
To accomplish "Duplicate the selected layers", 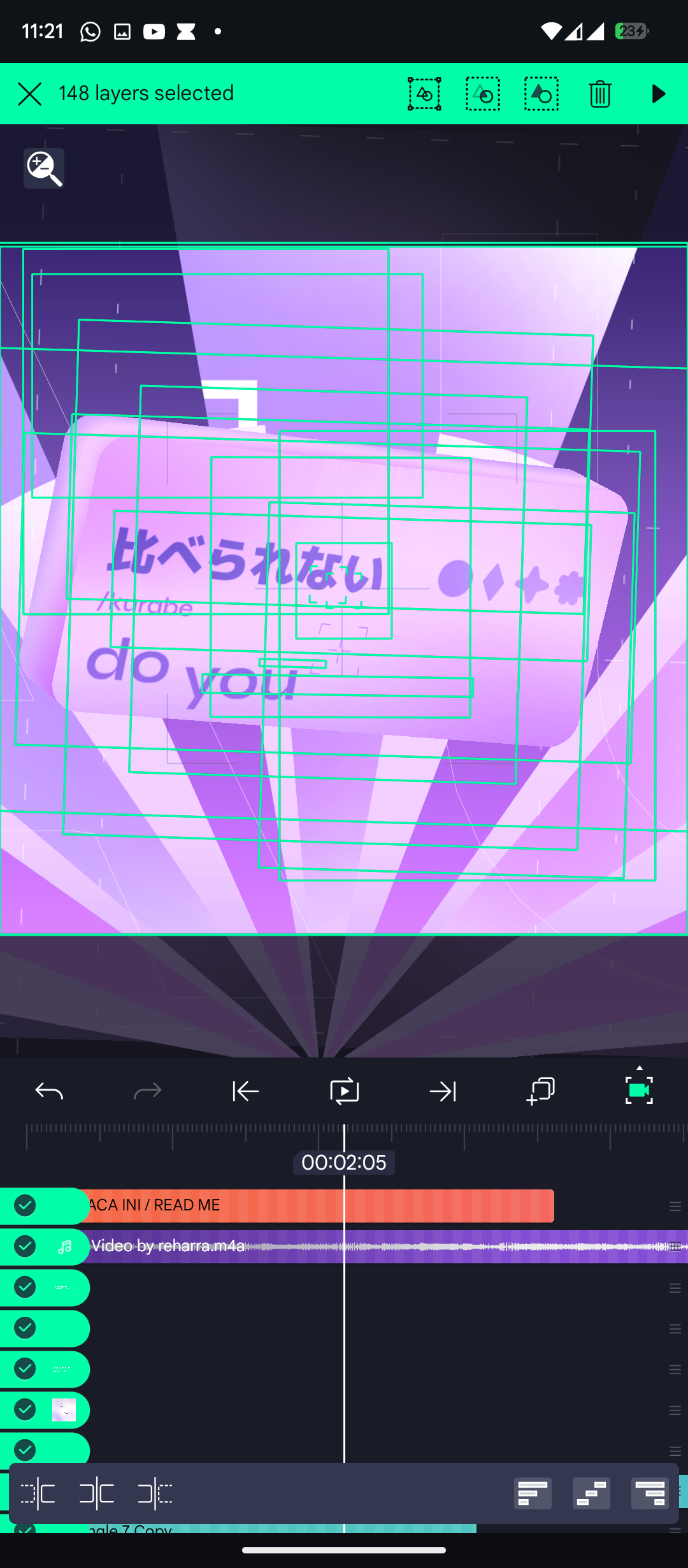I will click(x=541, y=1091).
